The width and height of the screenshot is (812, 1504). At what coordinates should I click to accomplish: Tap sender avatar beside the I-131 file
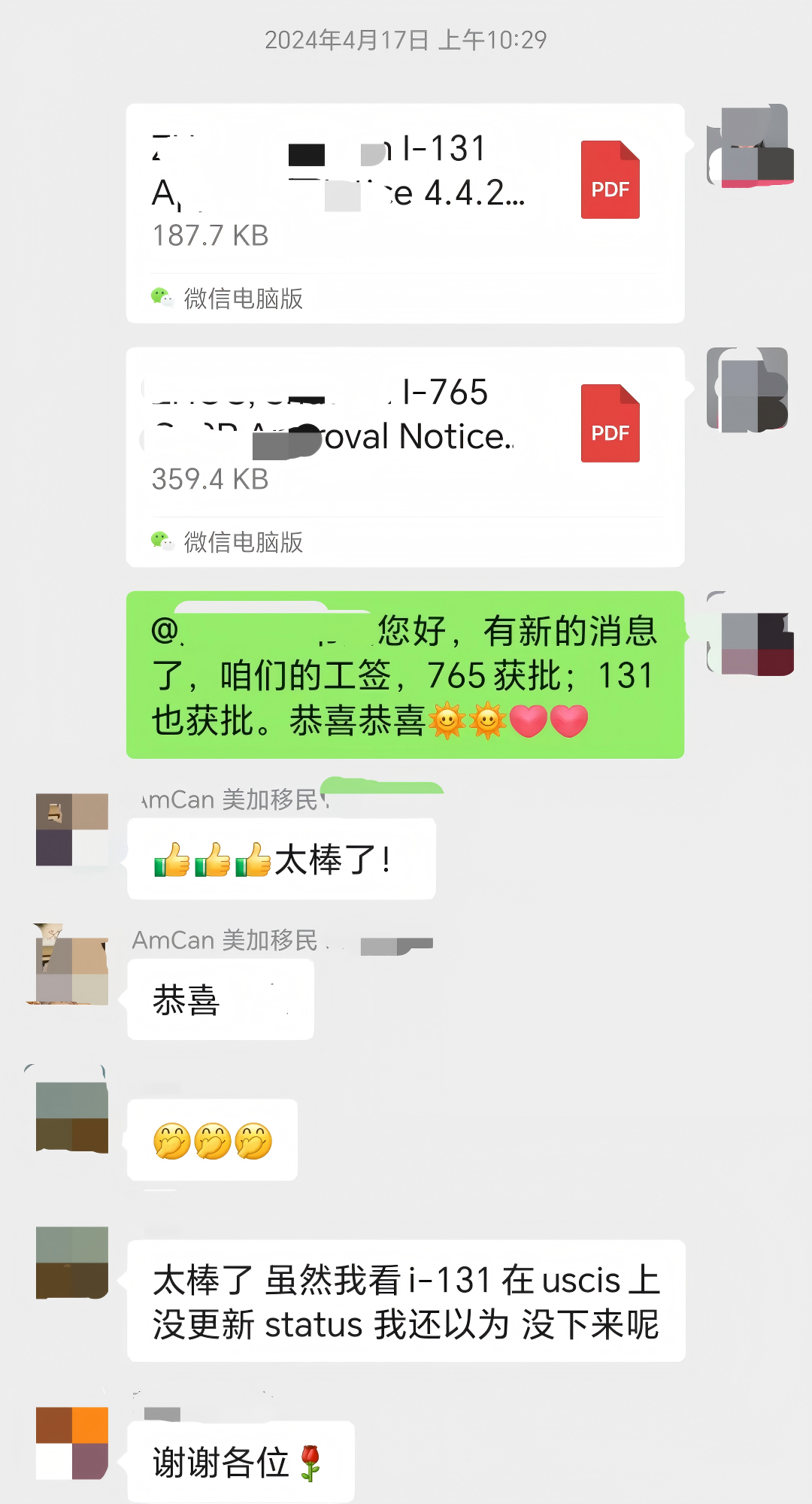click(x=749, y=145)
